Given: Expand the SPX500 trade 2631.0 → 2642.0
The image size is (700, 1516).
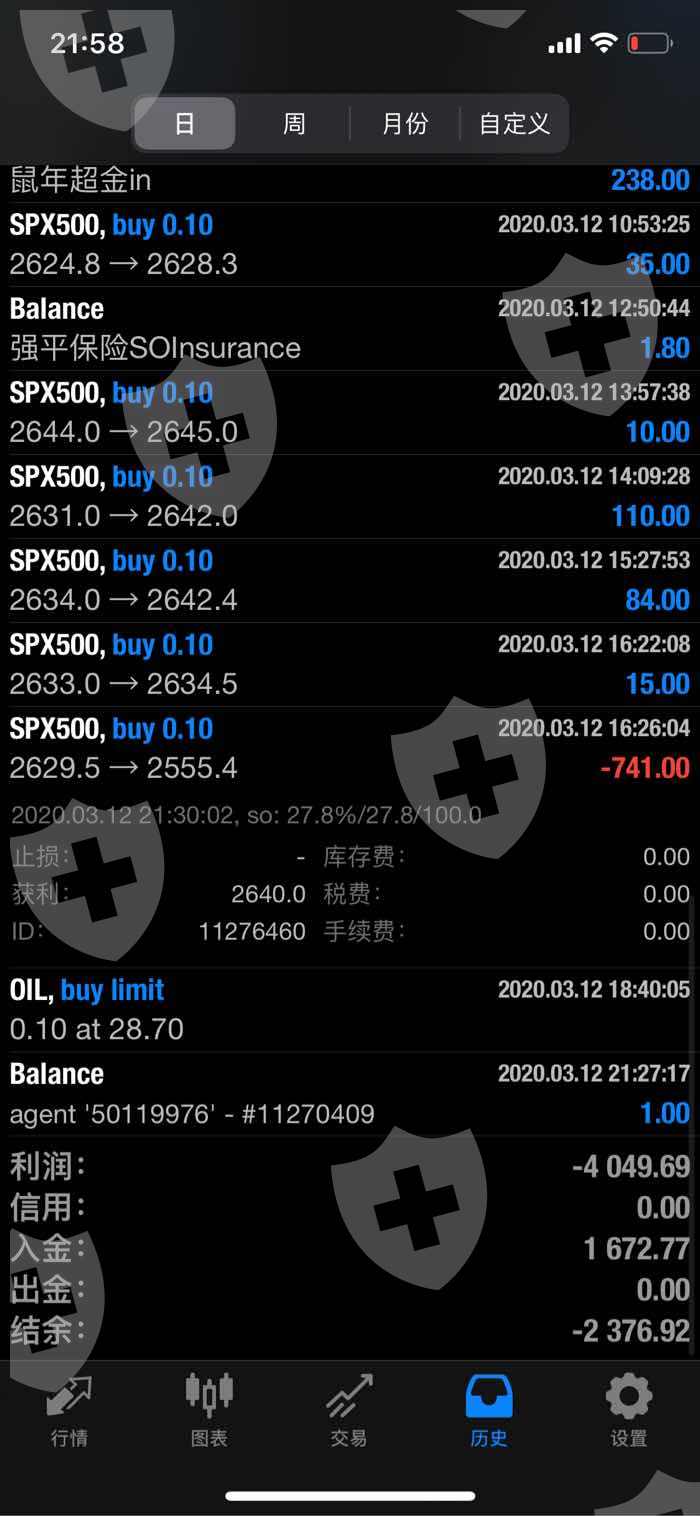Looking at the screenshot, I should [x=350, y=497].
